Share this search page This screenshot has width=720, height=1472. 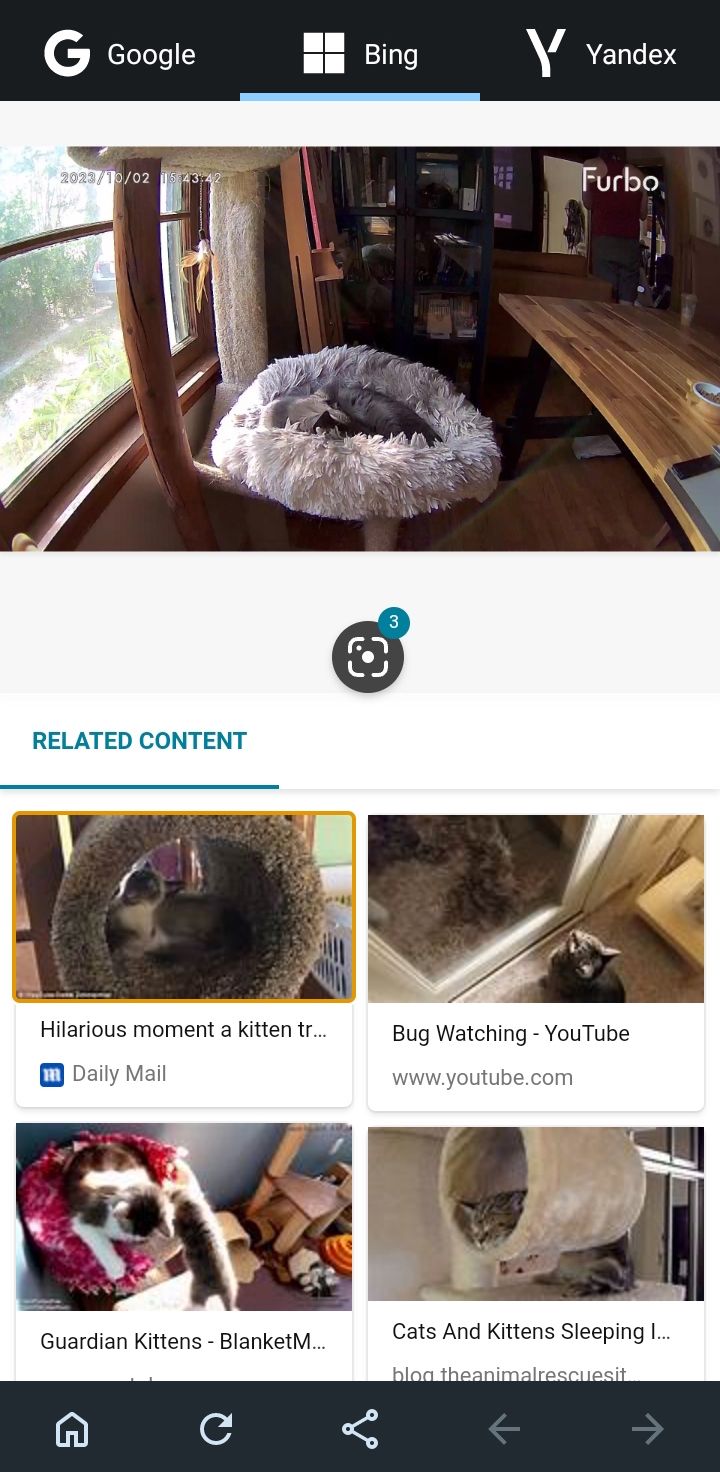coord(360,1429)
